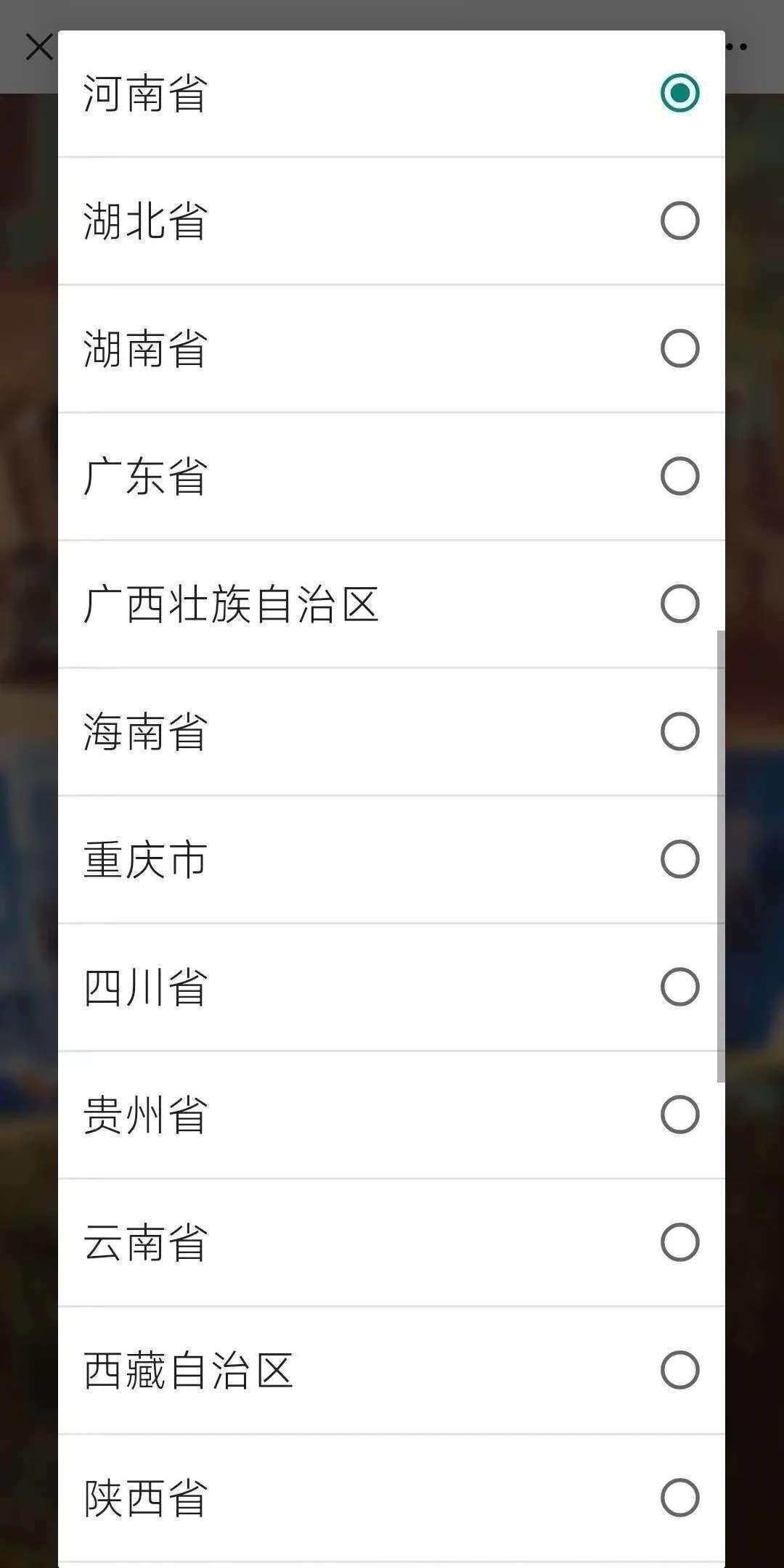Pick 湖南省 as the province
Image resolution: width=784 pixels, height=1568 pixels.
click(x=679, y=348)
